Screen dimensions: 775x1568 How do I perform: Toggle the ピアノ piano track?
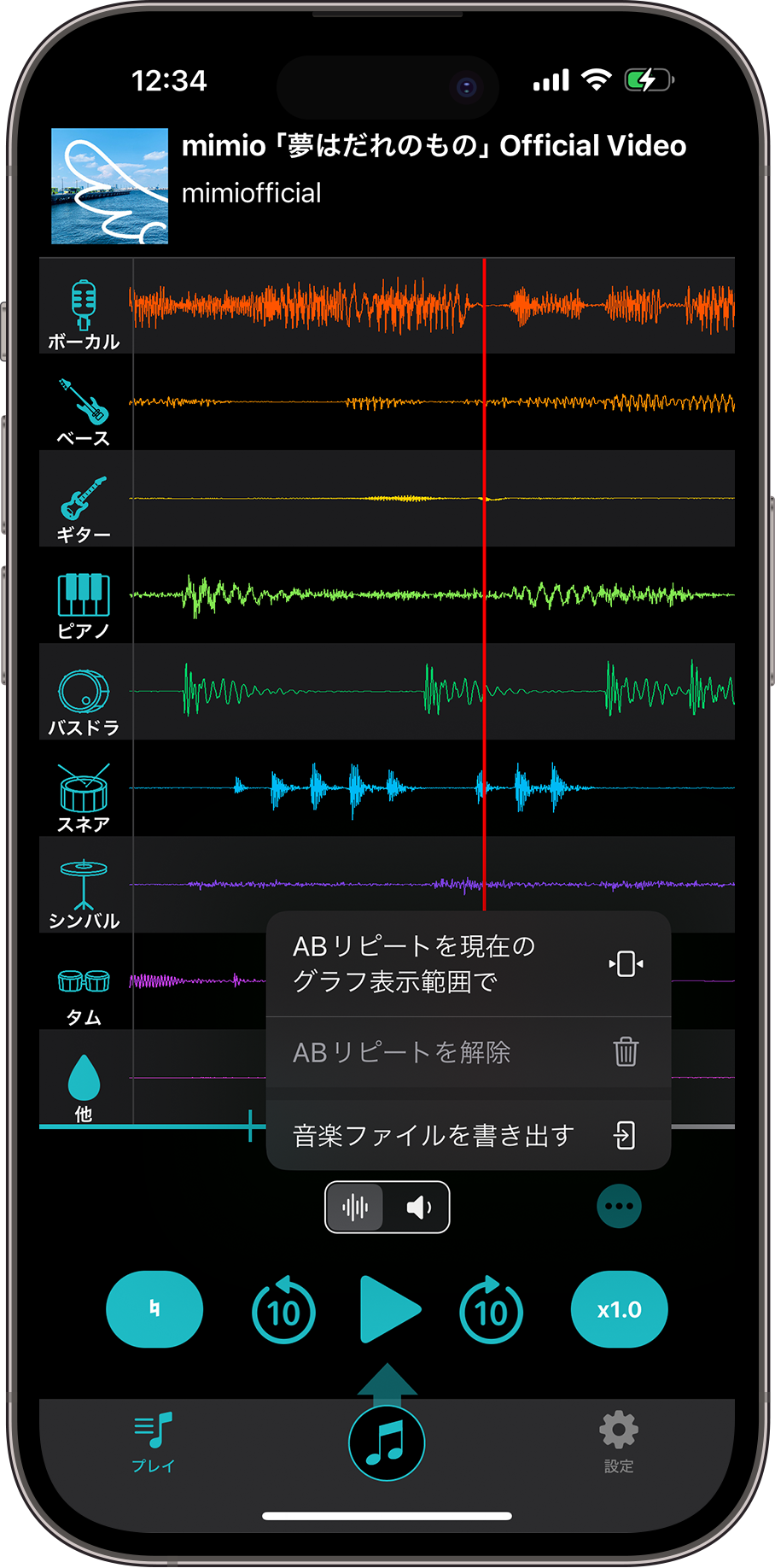[x=84, y=606]
